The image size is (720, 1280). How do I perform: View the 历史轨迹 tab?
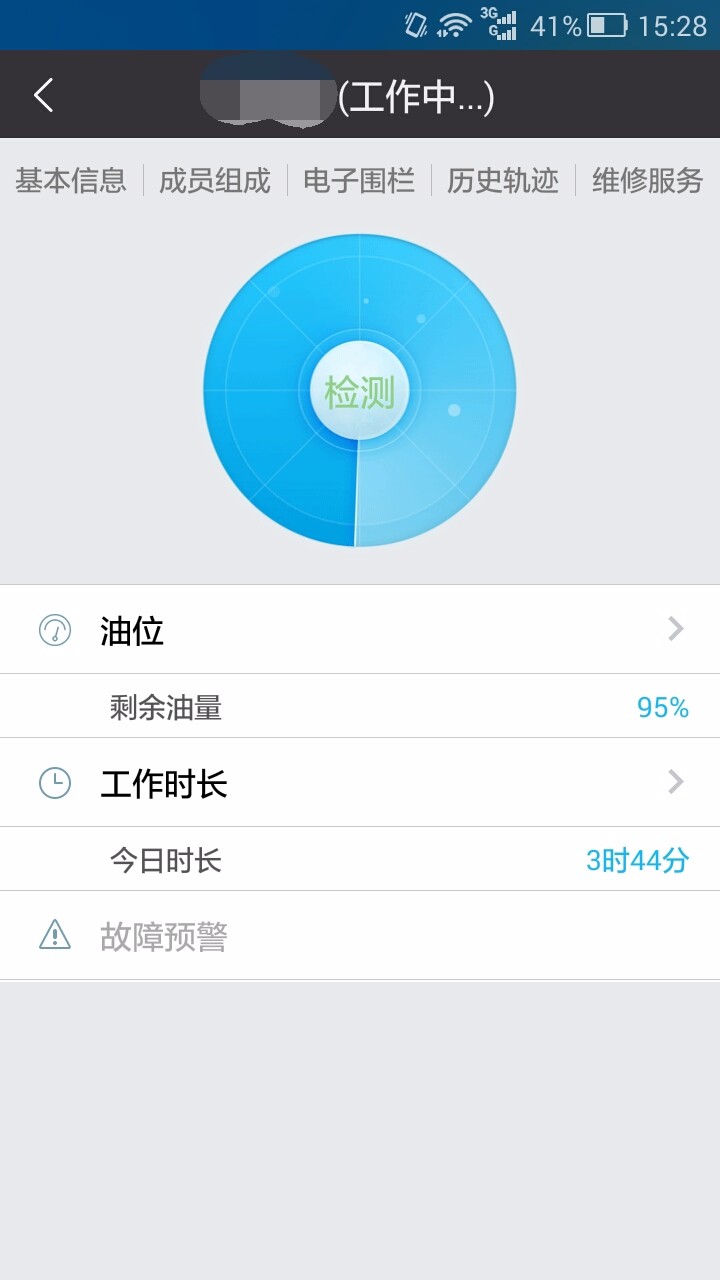coord(503,181)
